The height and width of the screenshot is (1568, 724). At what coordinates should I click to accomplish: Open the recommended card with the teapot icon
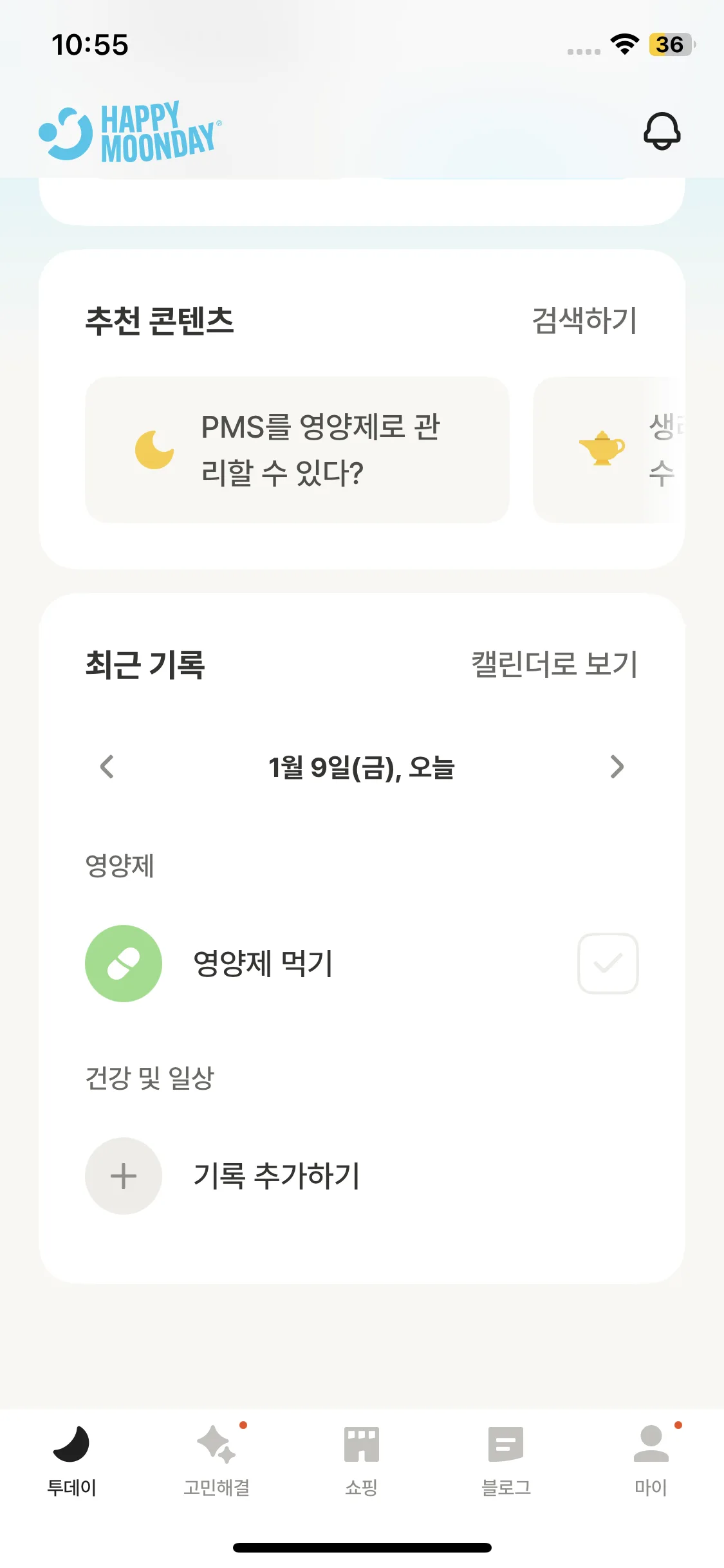608,450
